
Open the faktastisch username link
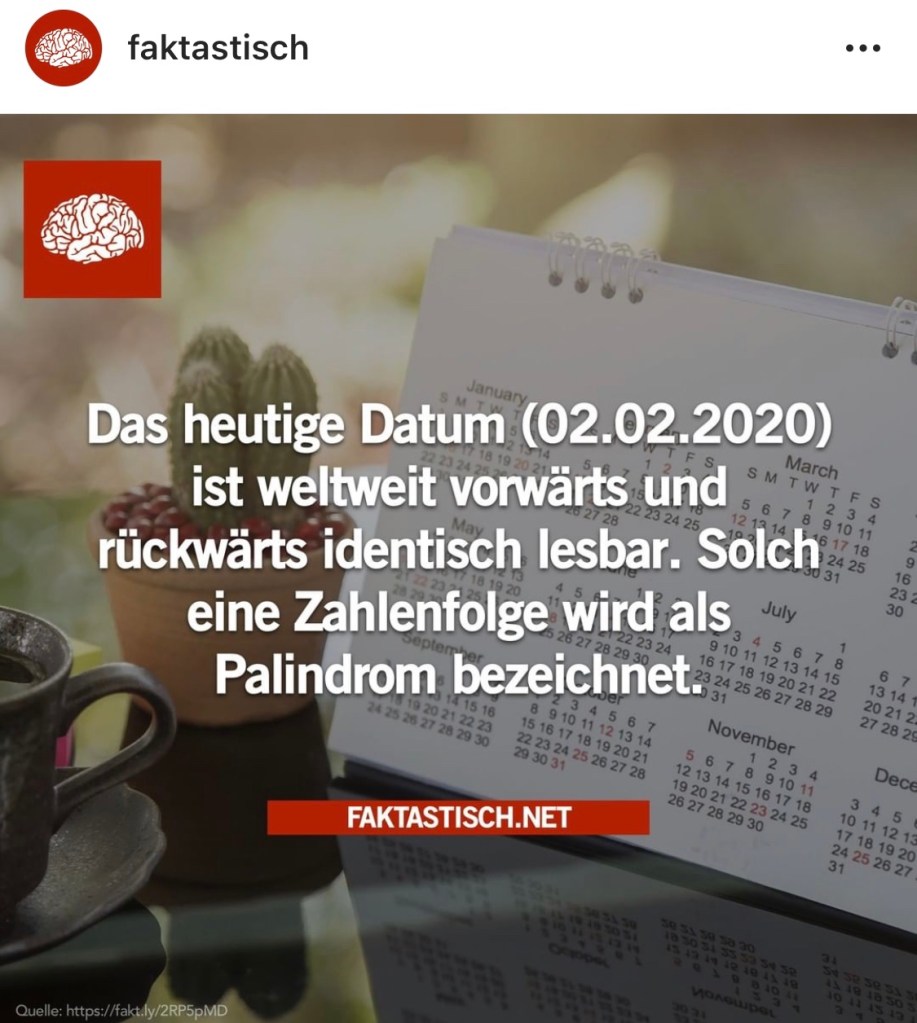point(218,47)
